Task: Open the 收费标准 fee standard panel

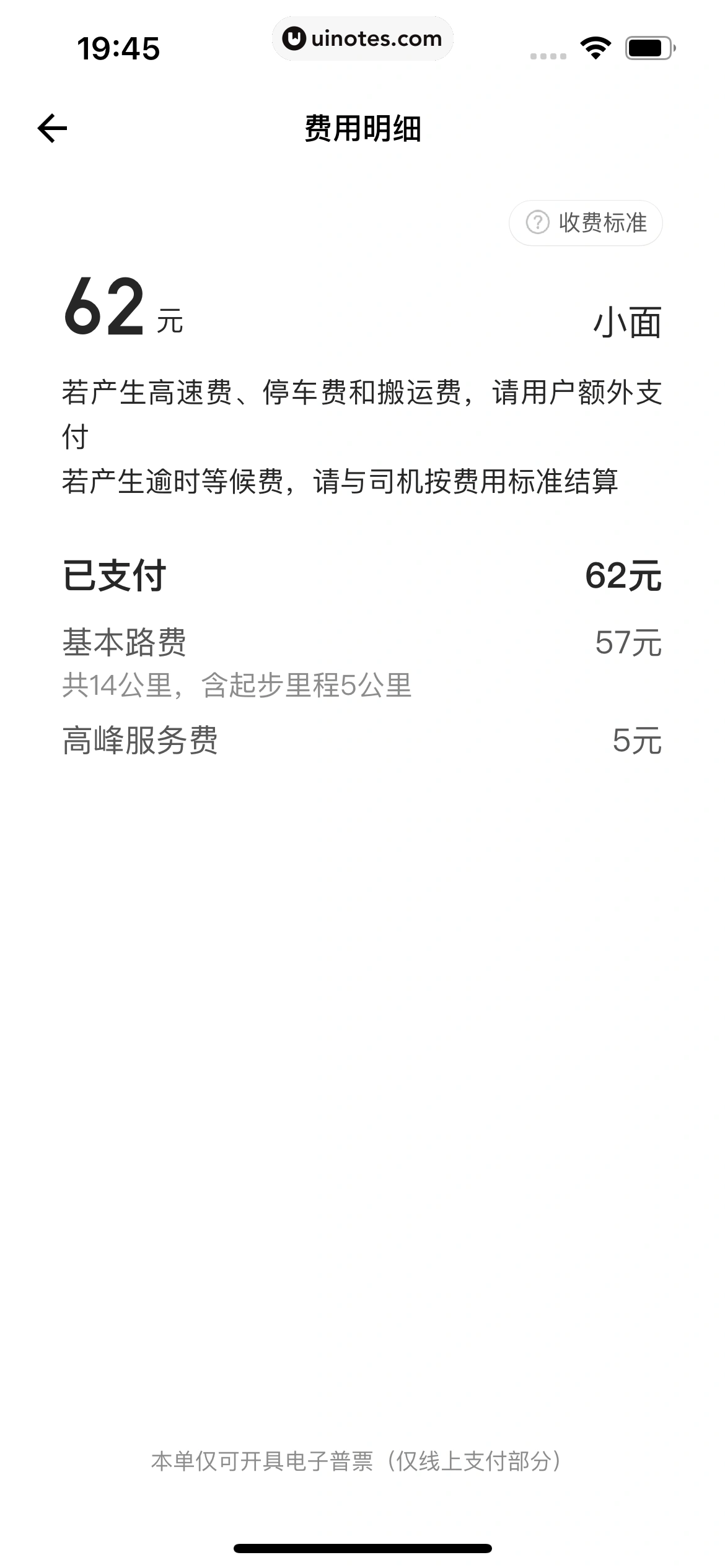Action: (585, 223)
